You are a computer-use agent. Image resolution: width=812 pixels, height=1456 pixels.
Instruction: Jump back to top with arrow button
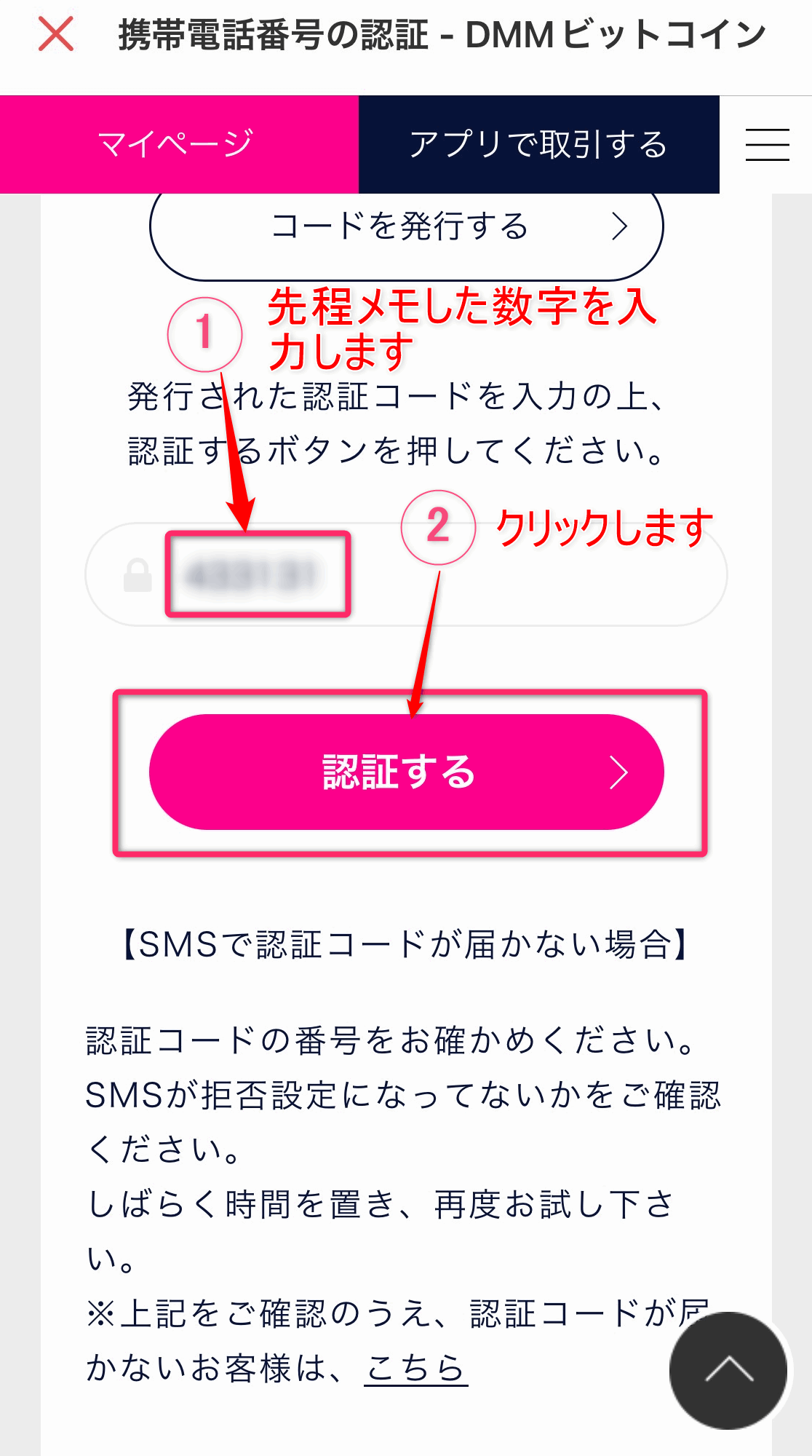[728, 1370]
